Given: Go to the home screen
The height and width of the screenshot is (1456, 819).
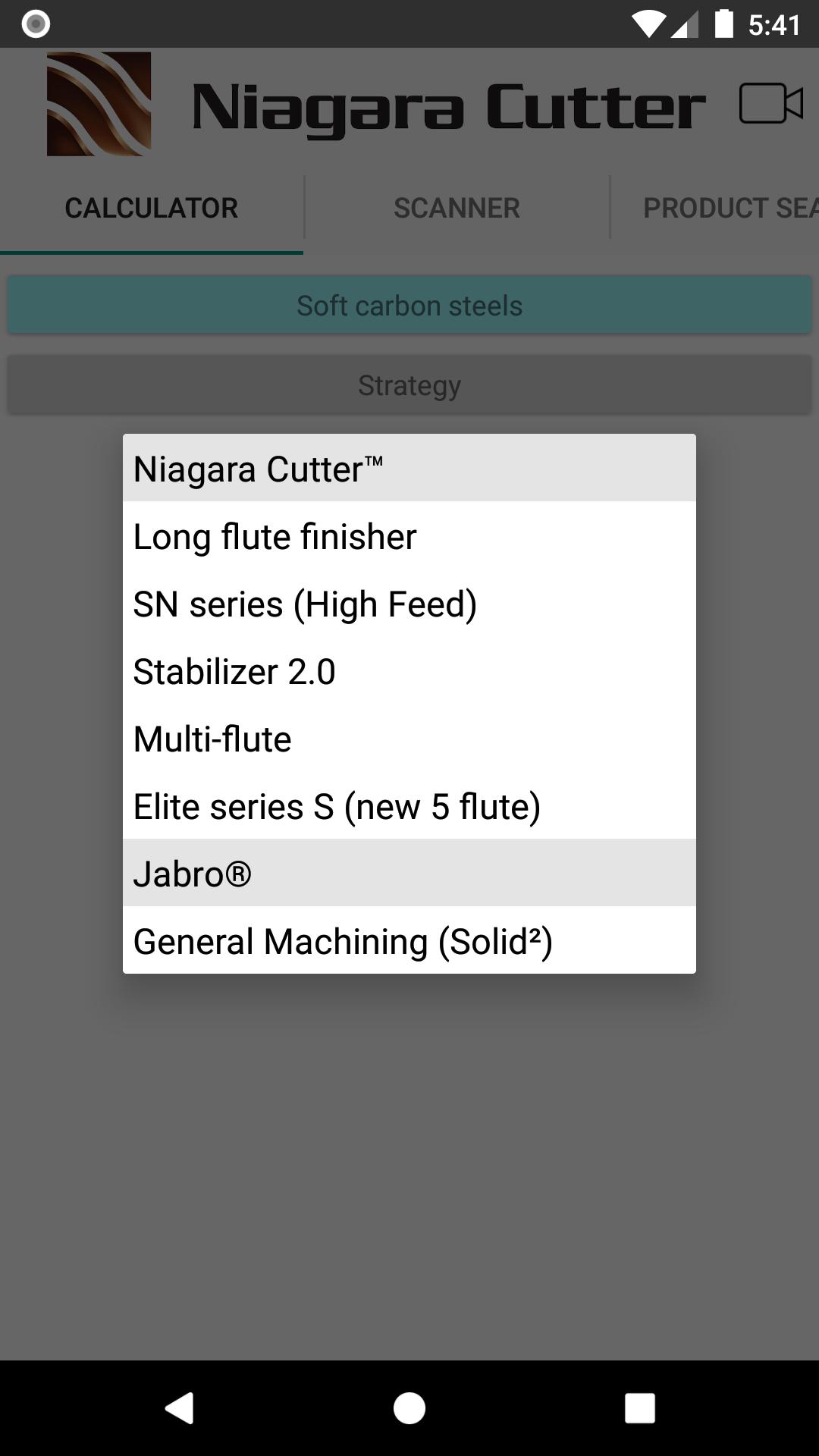Looking at the screenshot, I should [x=409, y=1409].
